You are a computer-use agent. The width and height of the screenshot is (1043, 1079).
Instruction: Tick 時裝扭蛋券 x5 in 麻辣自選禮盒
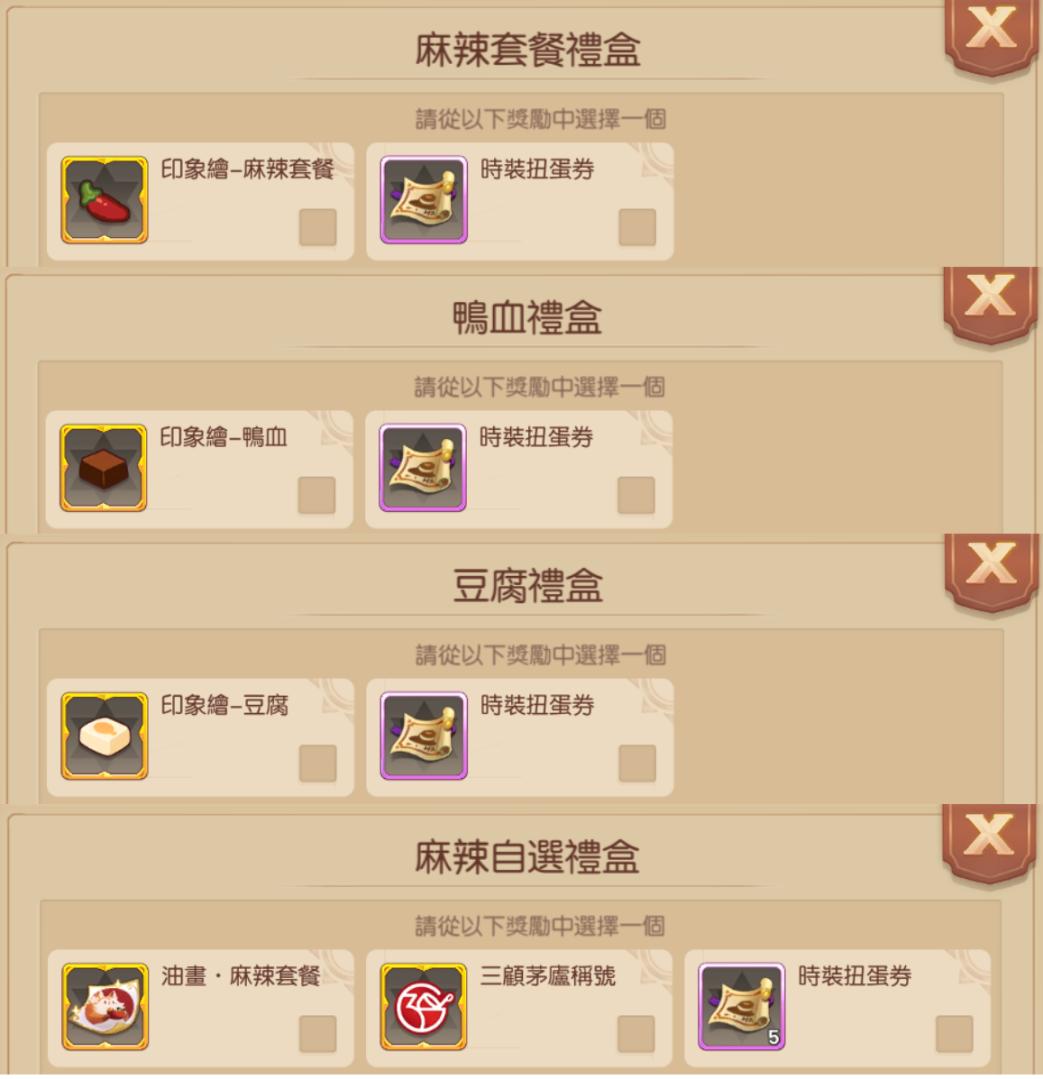954,1034
